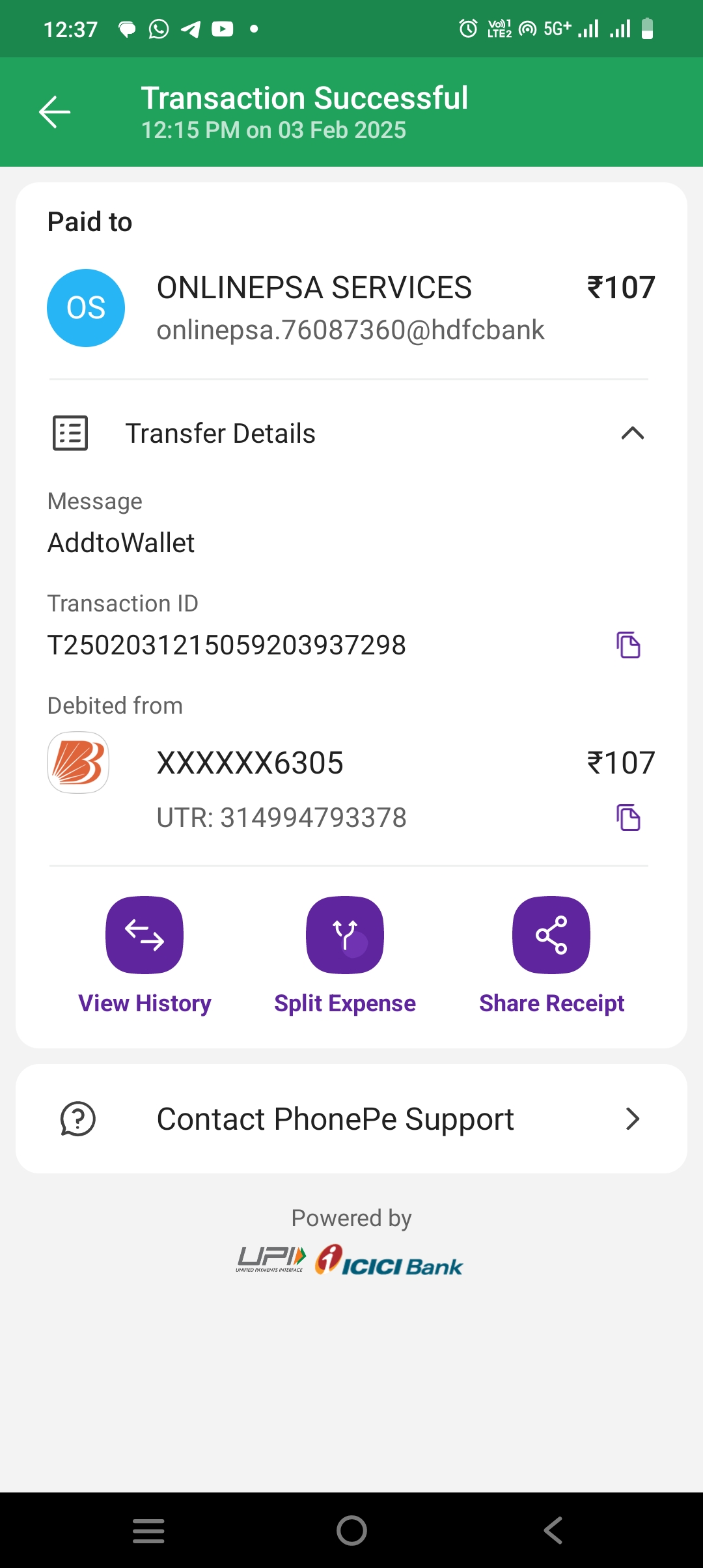Copy the UTR number
703x1568 pixels.
tap(628, 818)
